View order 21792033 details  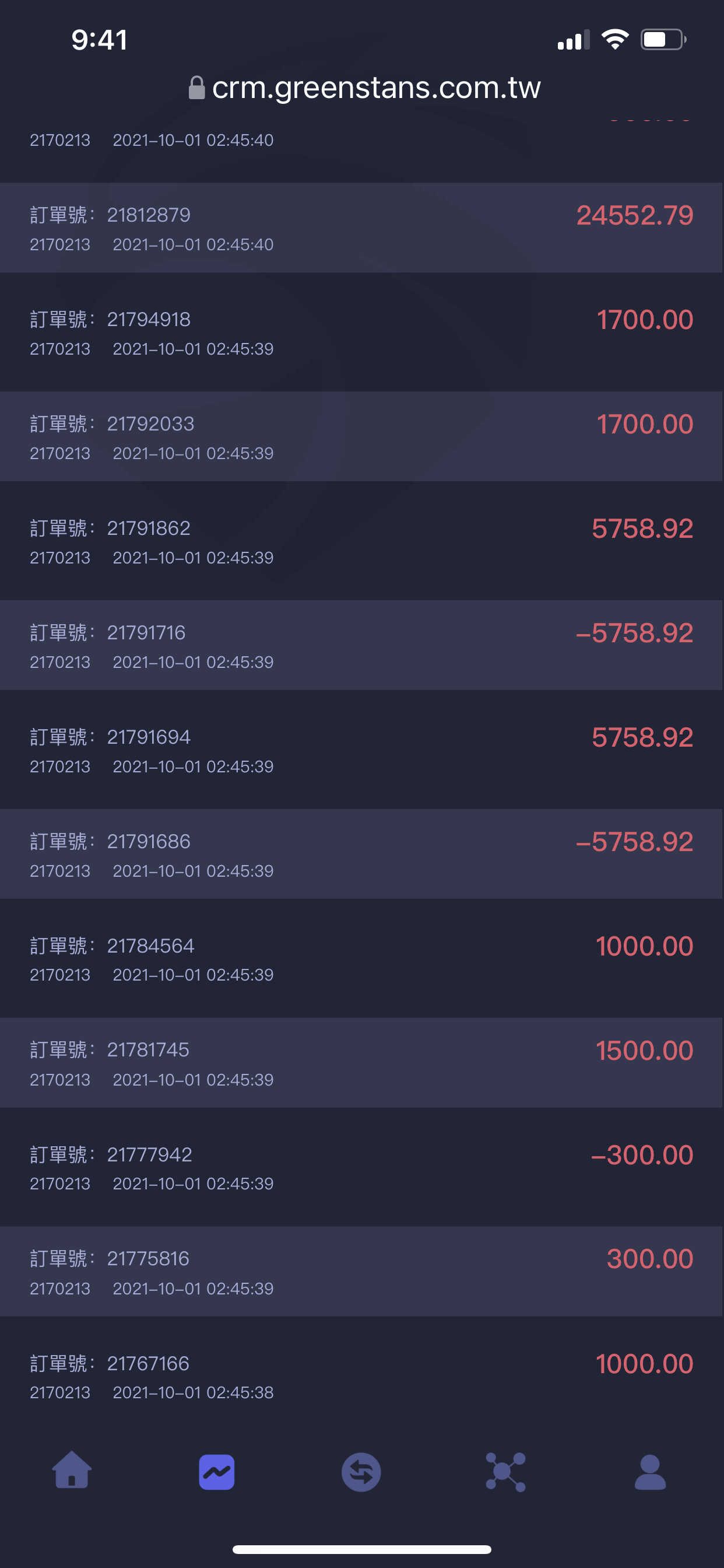click(362, 436)
